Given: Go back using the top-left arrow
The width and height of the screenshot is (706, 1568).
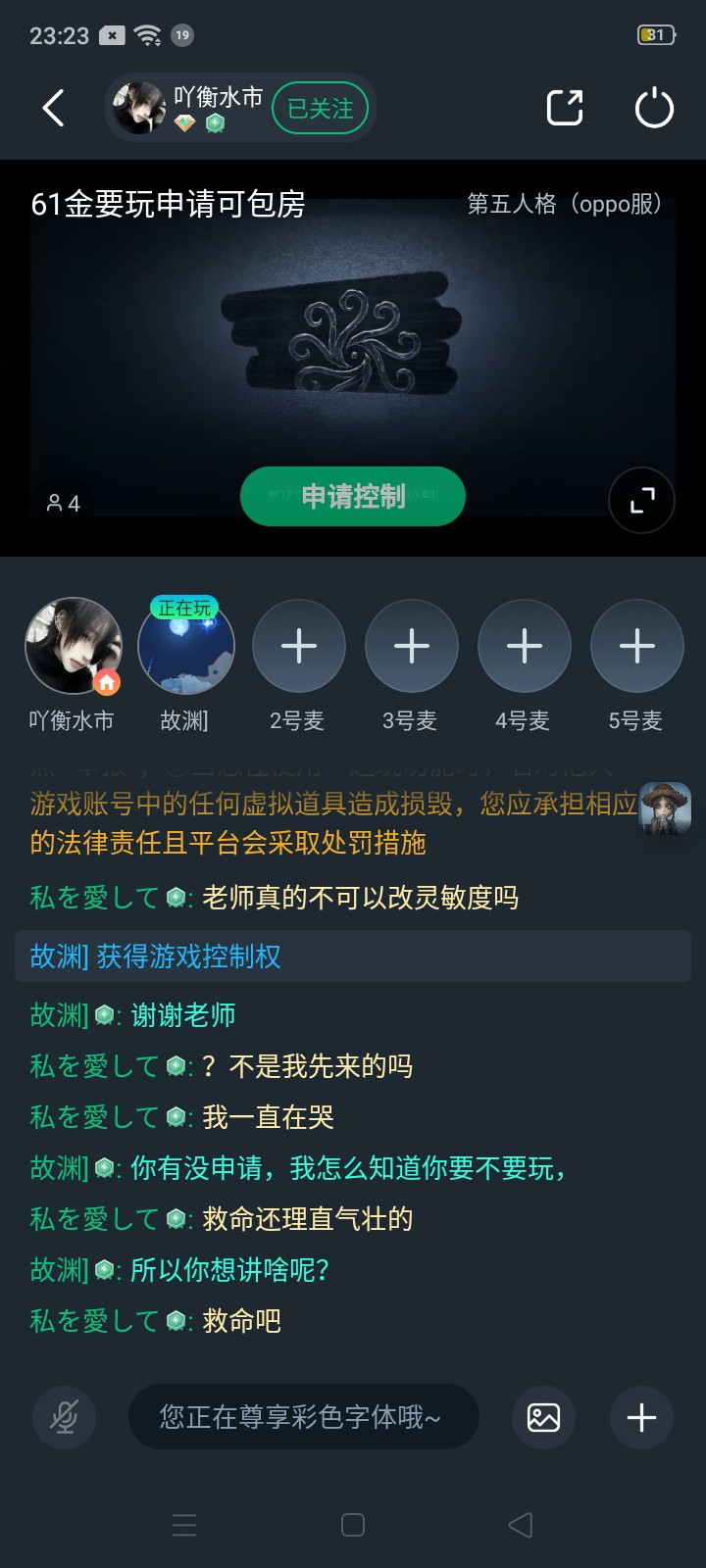Looking at the screenshot, I should click(54, 108).
